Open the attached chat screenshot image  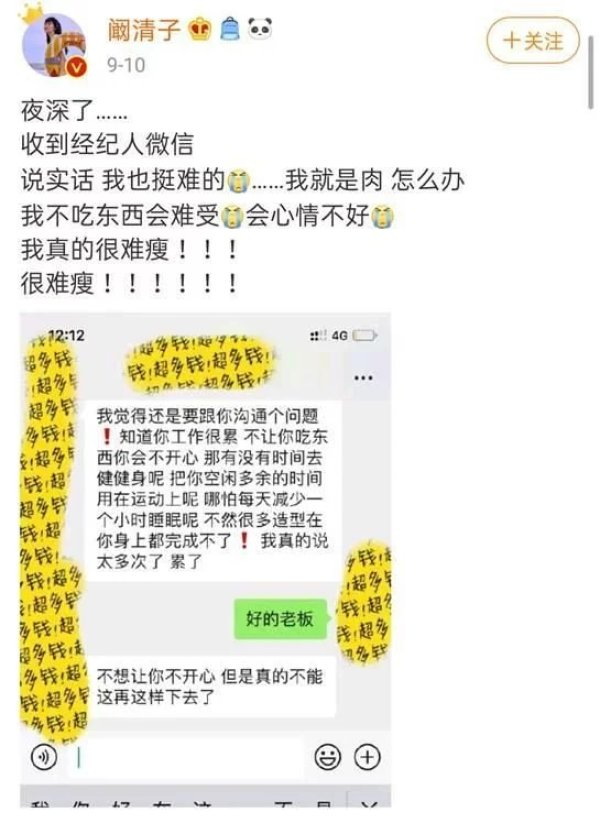click(205, 560)
